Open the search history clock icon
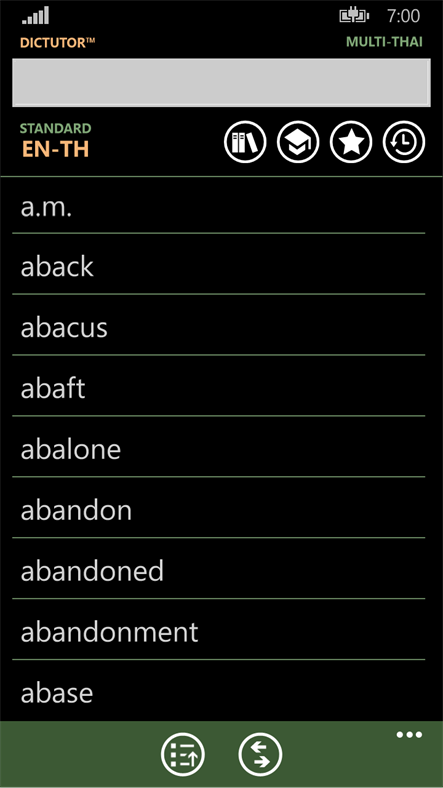 (404, 142)
